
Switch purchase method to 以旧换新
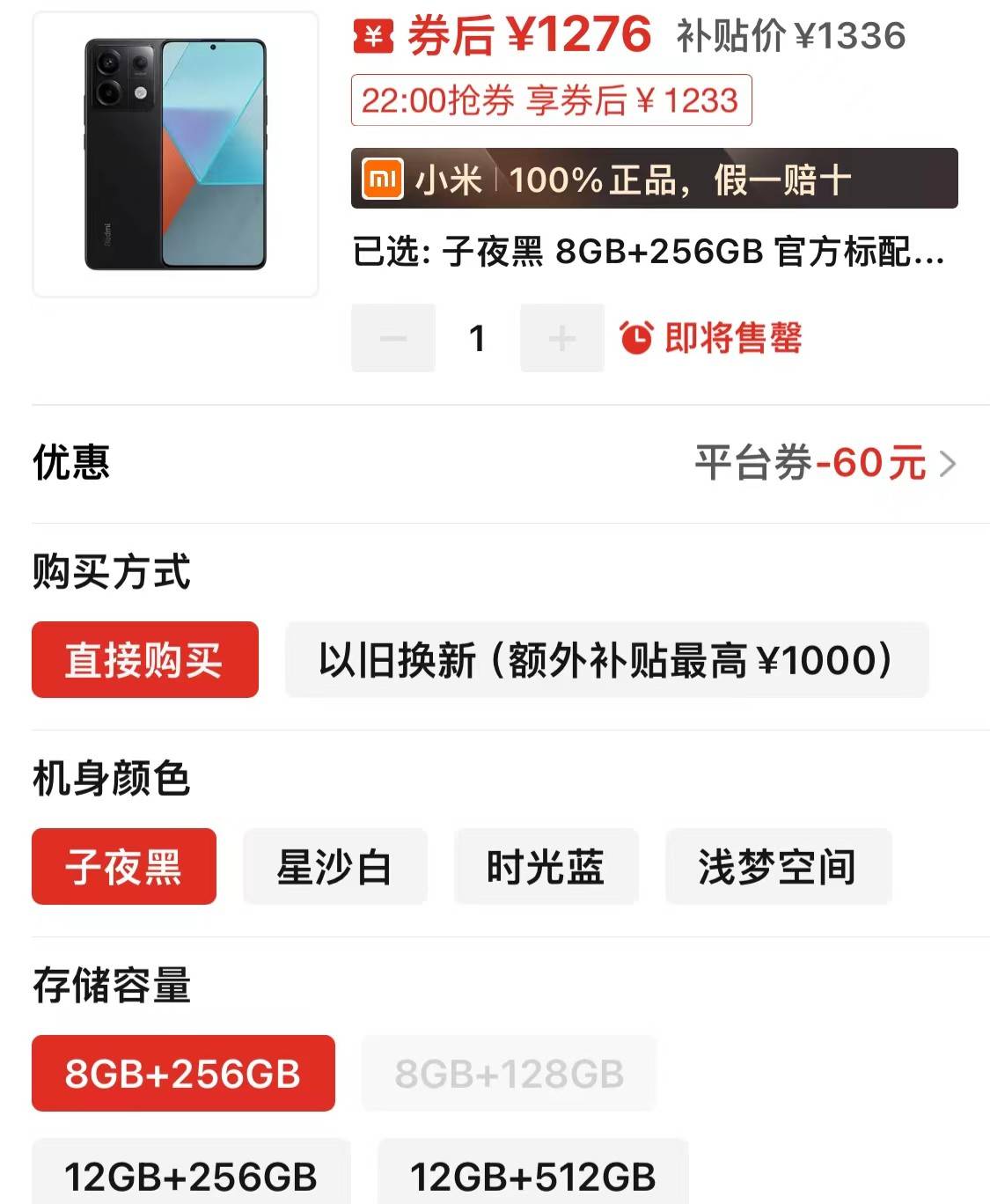607,660
